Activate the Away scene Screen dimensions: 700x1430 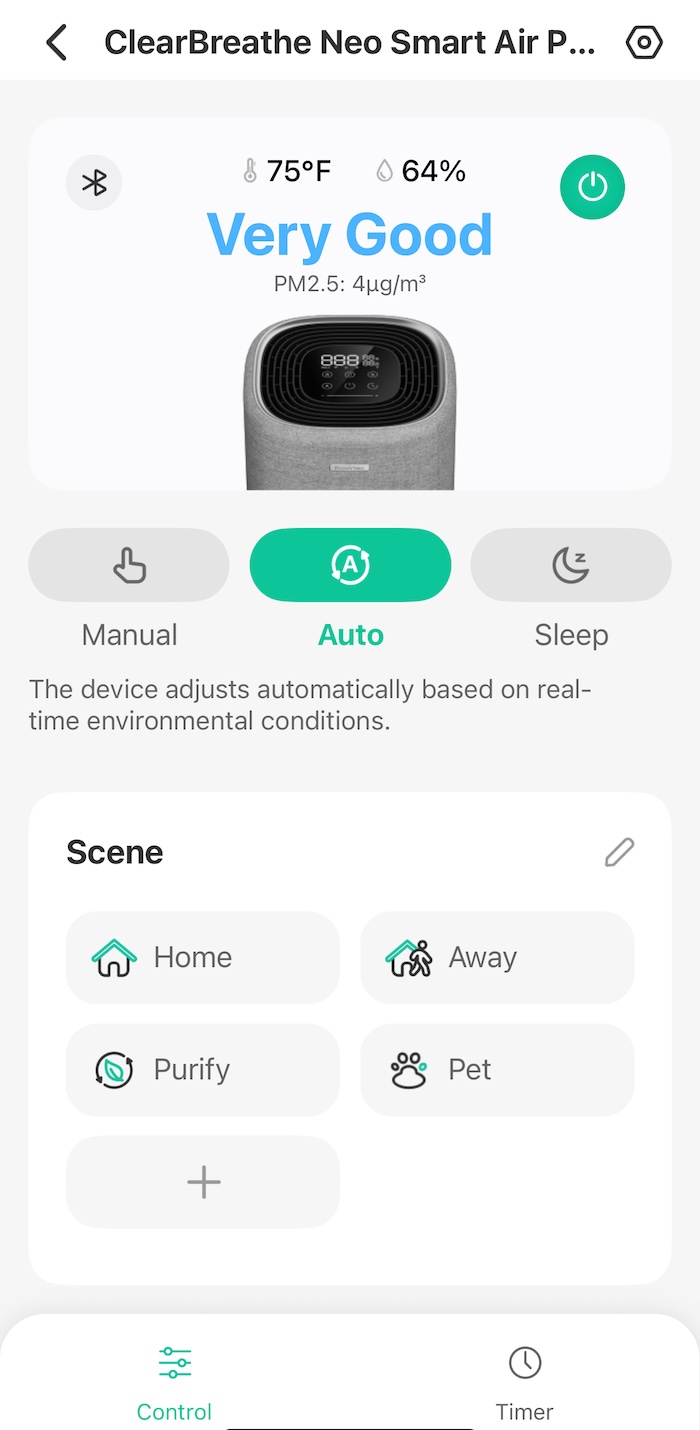pyautogui.click(x=497, y=957)
